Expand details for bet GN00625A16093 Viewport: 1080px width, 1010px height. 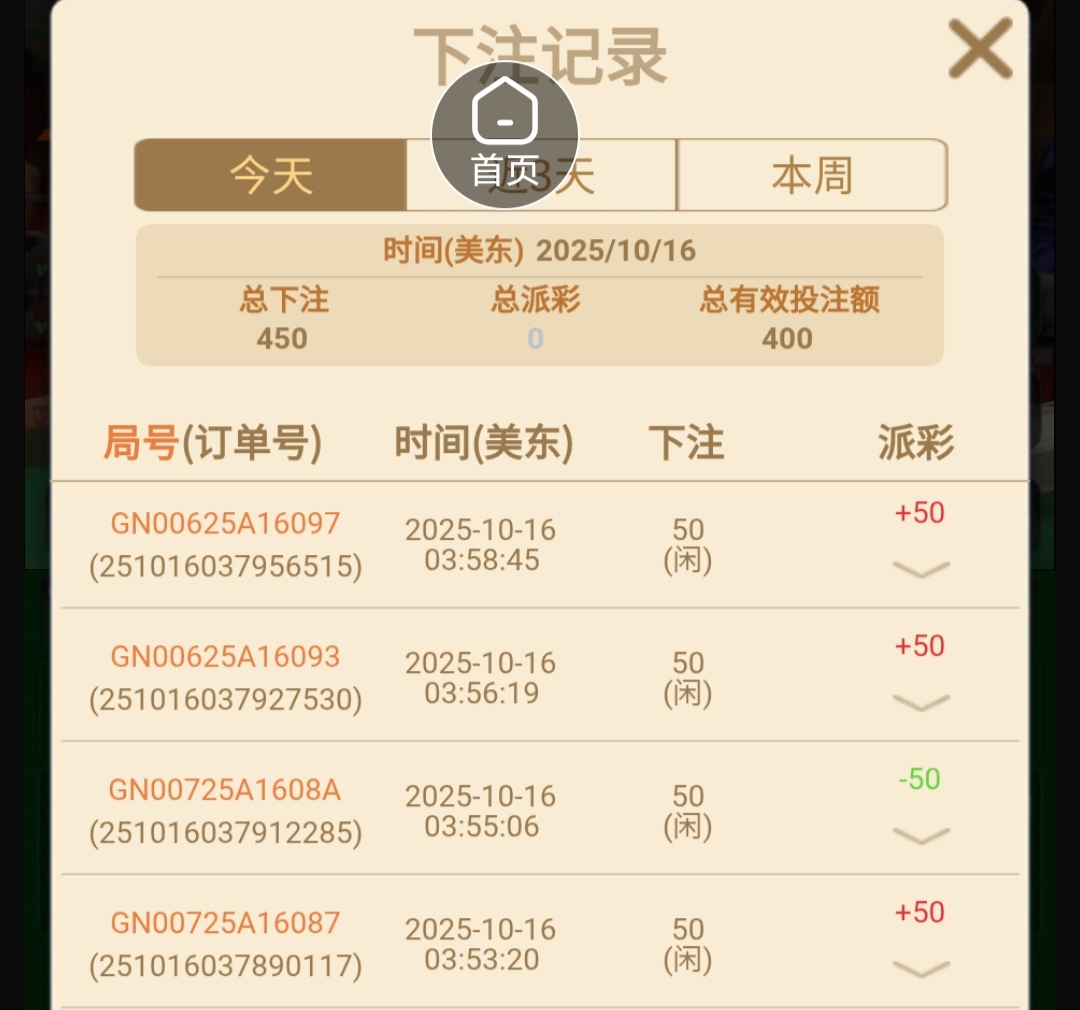[920, 703]
